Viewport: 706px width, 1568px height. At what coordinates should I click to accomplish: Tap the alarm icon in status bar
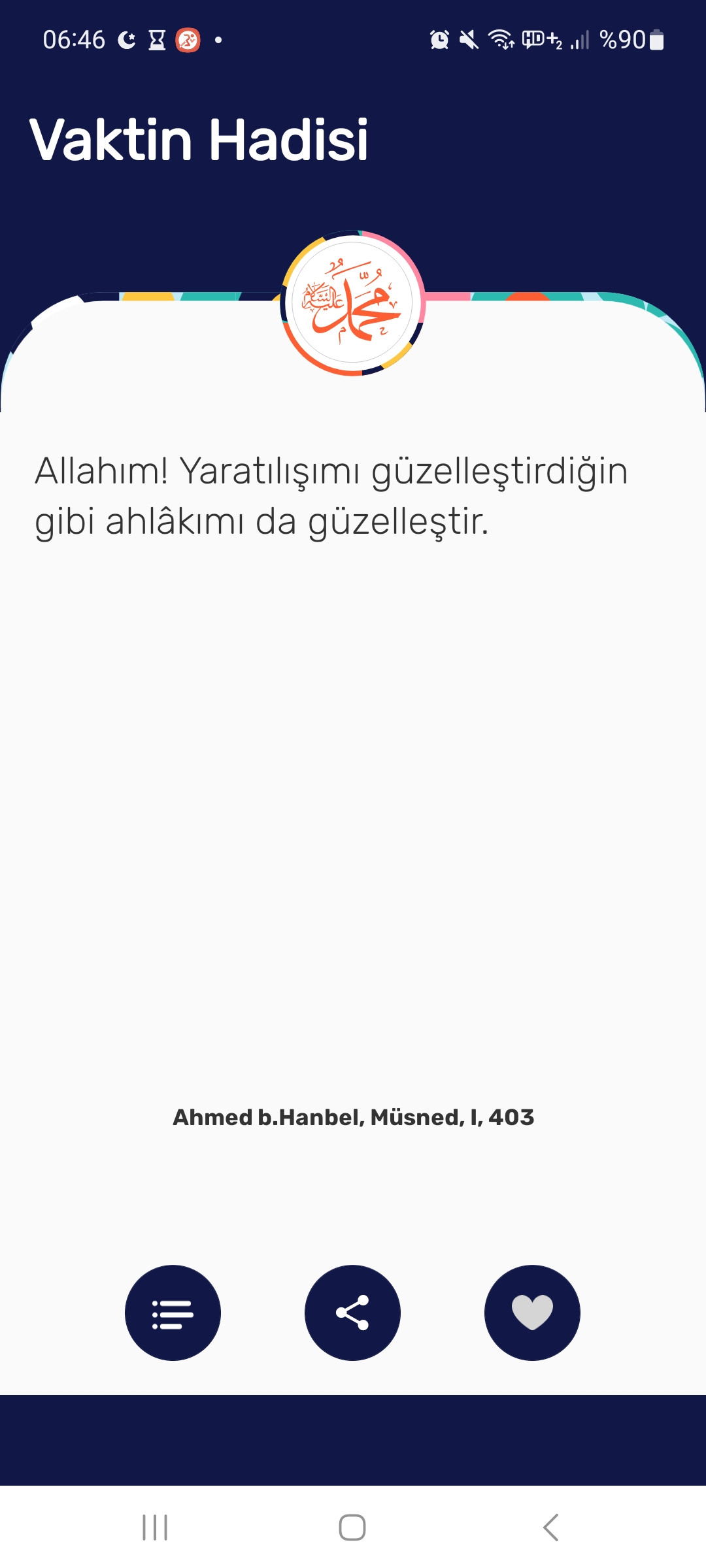pos(439,41)
